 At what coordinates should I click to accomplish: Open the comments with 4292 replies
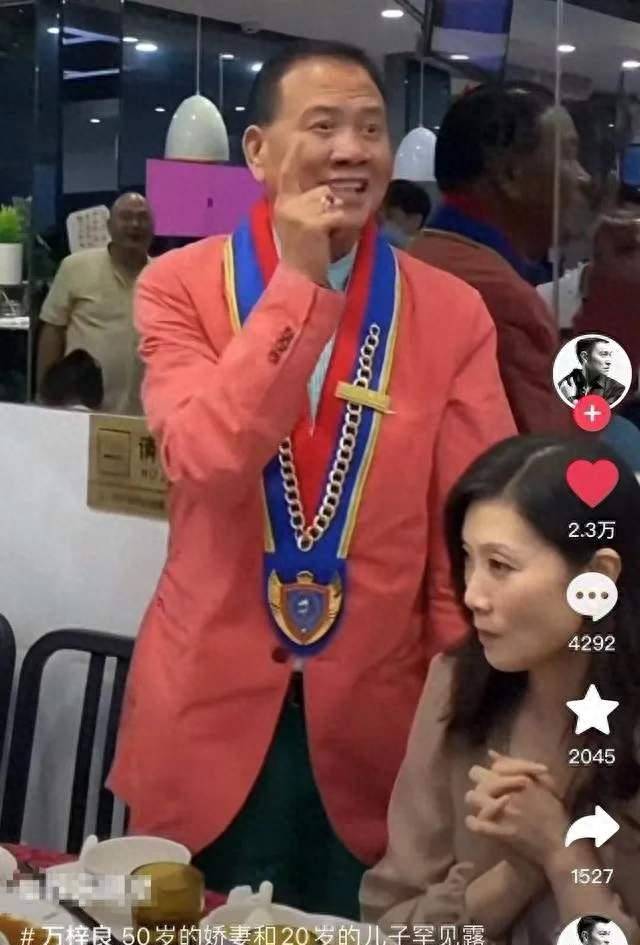click(592, 597)
